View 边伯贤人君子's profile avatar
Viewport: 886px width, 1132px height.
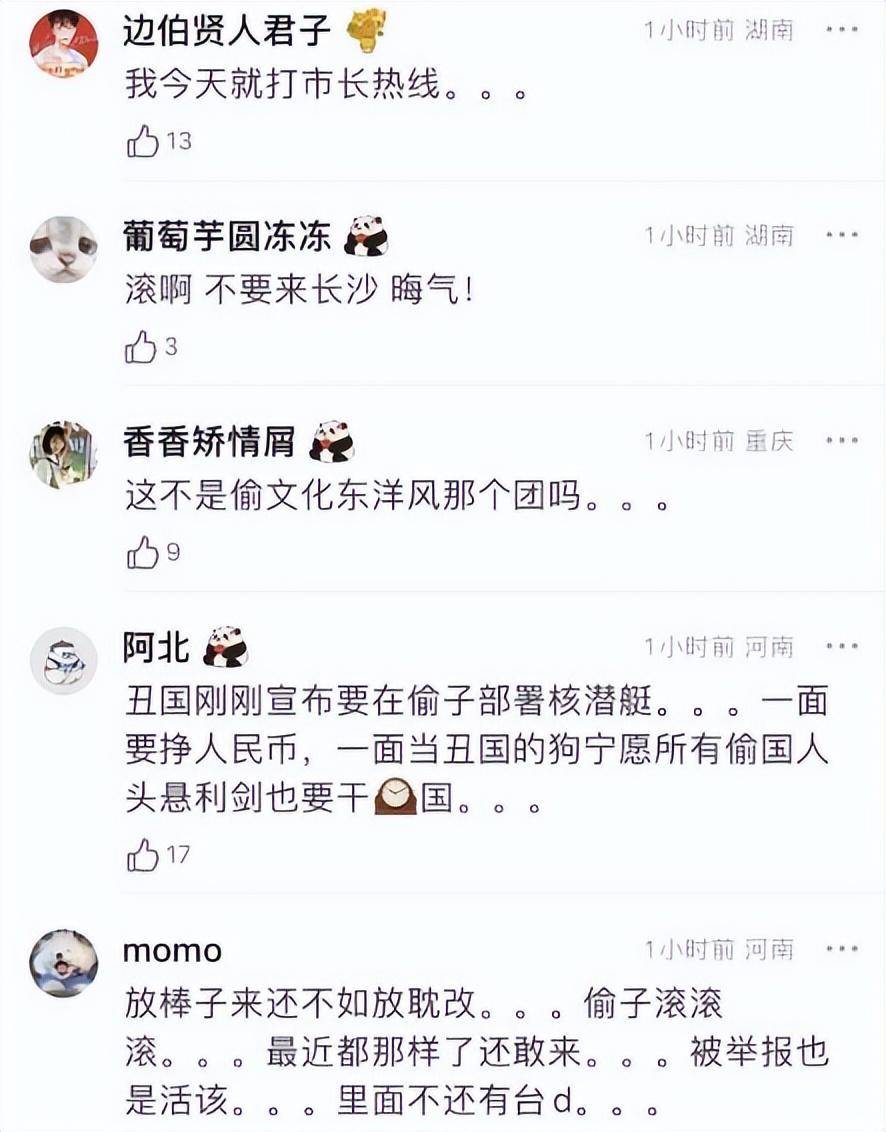tap(64, 43)
